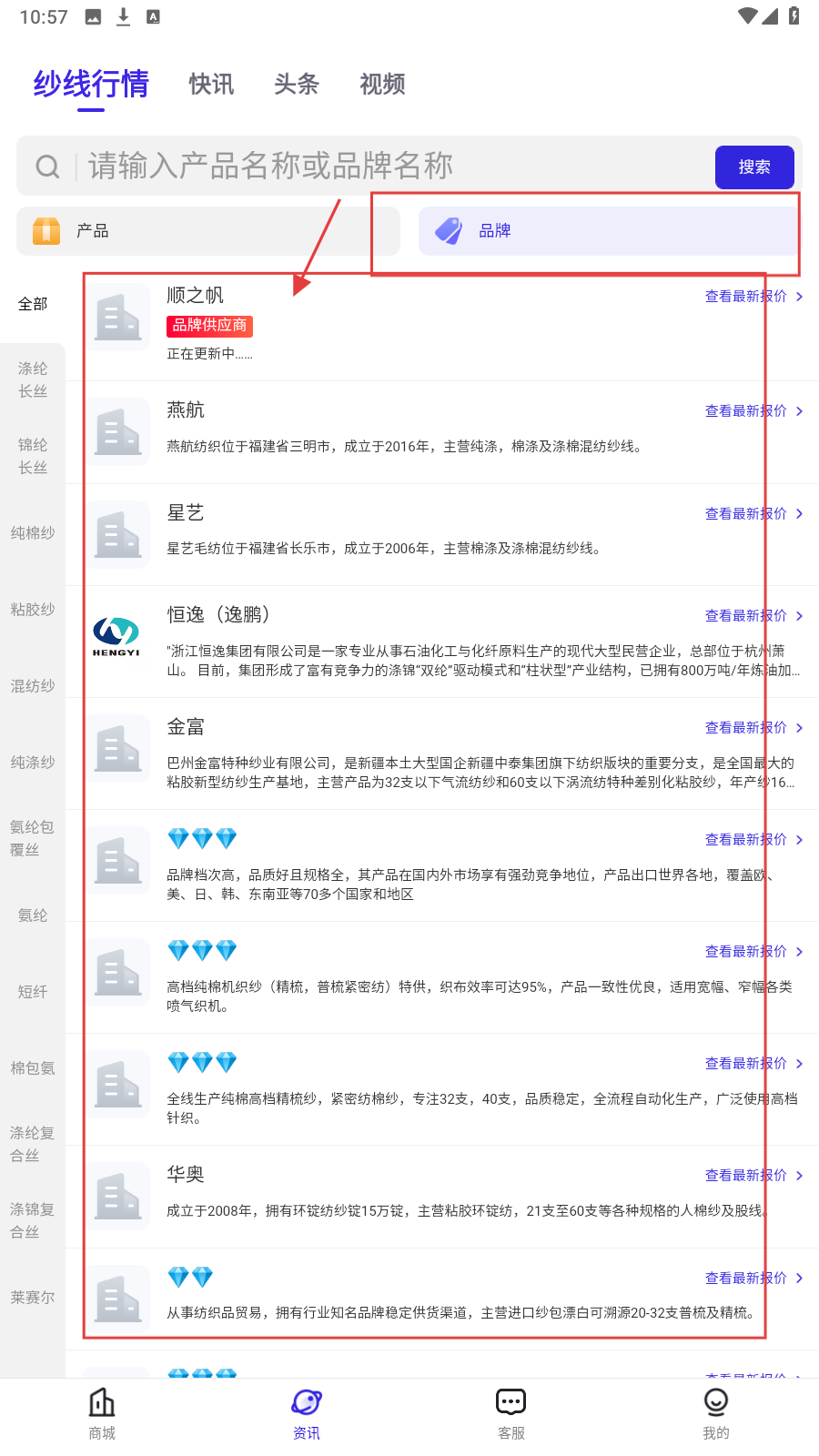819x1456 pixels.
Task: Open the 我的 tab
Action: [716, 1414]
